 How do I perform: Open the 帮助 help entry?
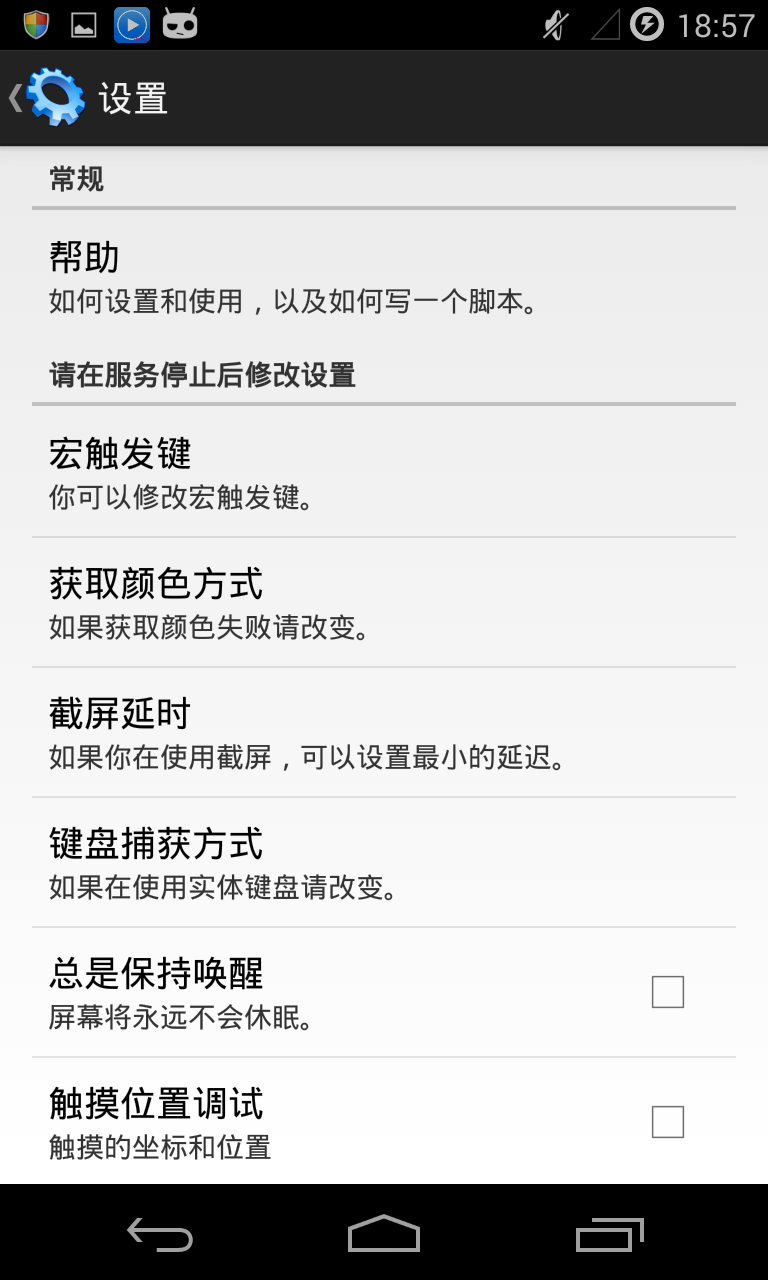tap(384, 276)
